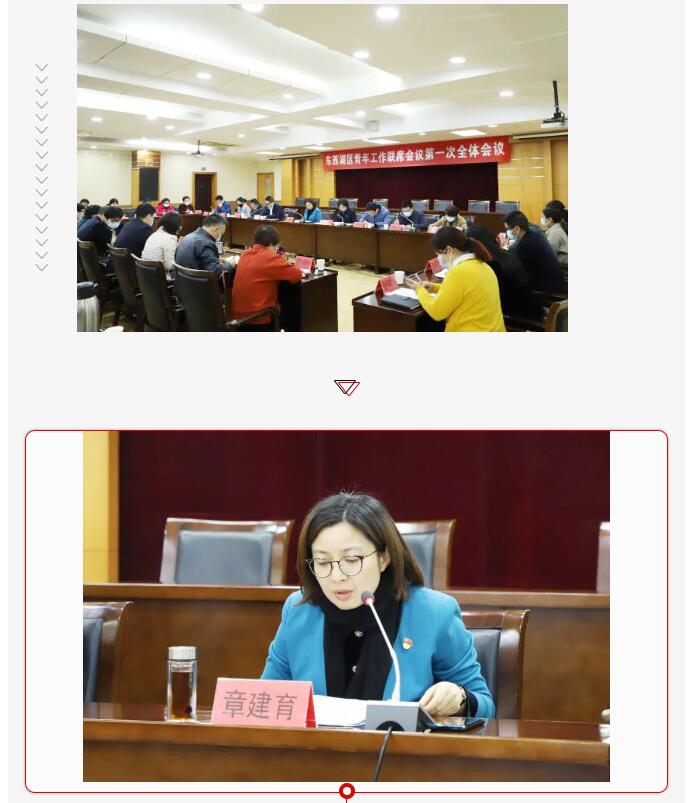
Task: Open the meeting room photo
Action: tap(322, 168)
